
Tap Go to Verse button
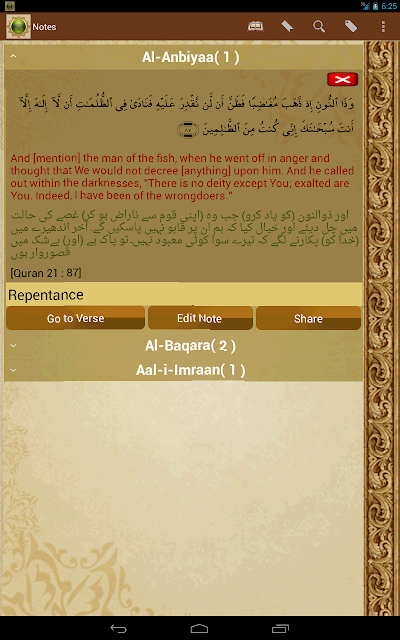(x=76, y=318)
